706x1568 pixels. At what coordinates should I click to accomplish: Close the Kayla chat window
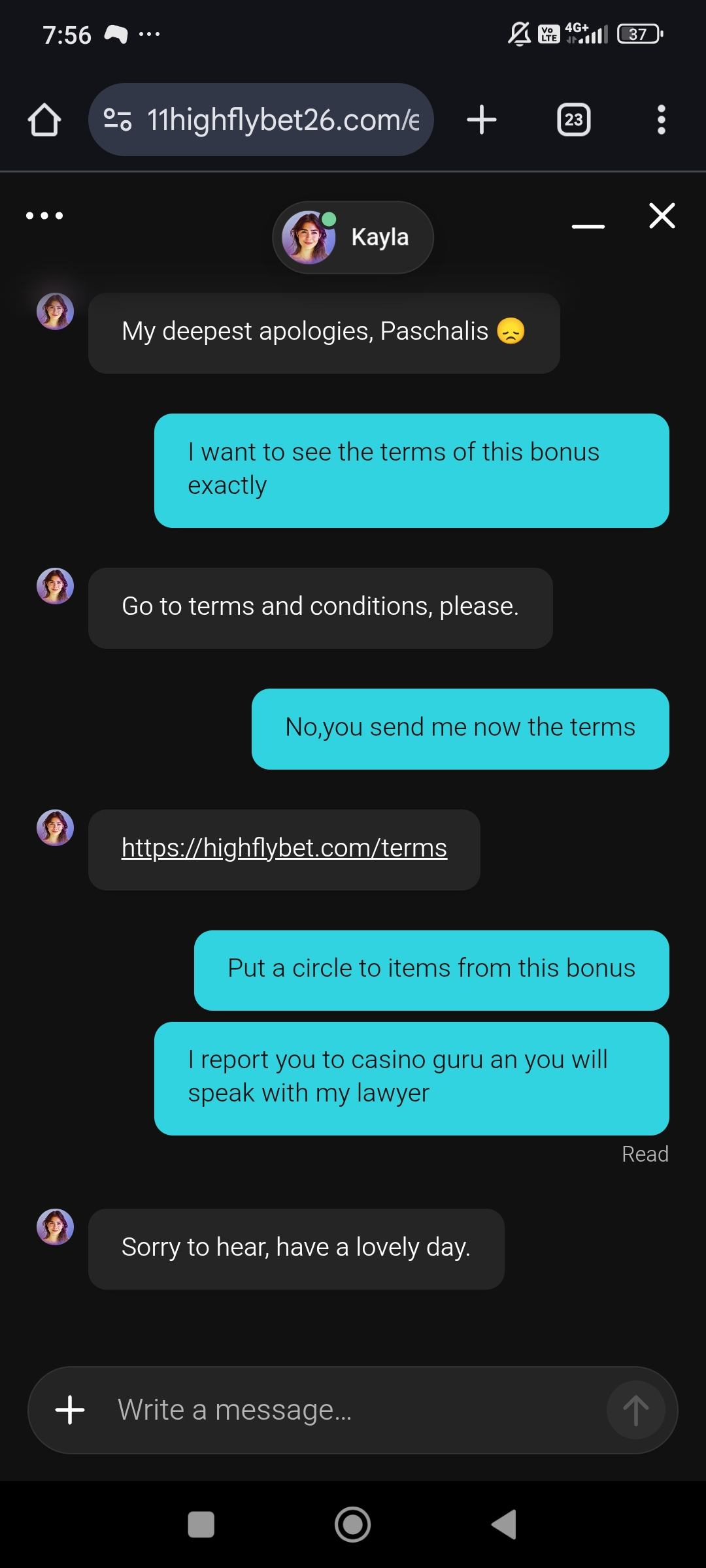click(x=662, y=216)
